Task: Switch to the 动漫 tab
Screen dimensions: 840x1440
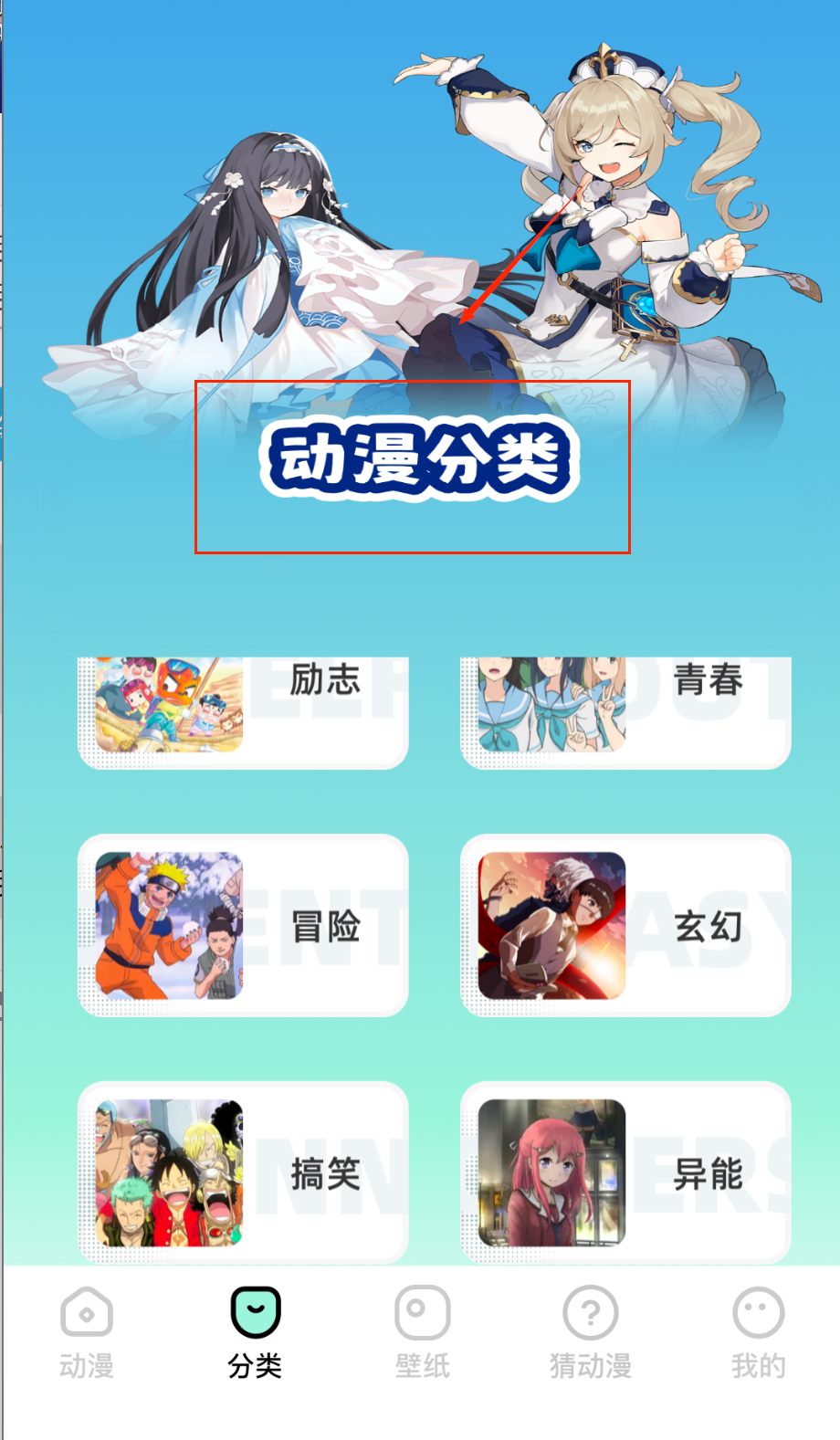Action: (87, 1333)
